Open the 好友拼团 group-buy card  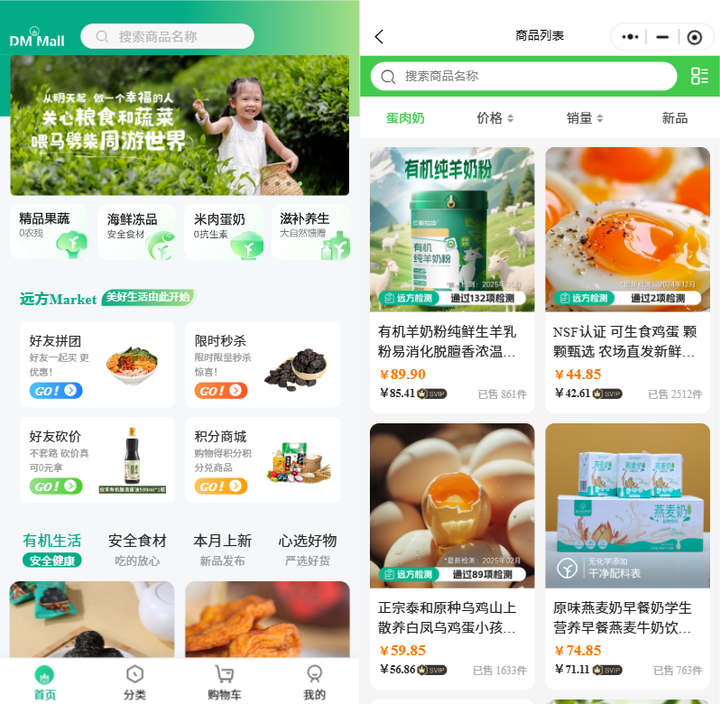pyautogui.click(x=97, y=364)
